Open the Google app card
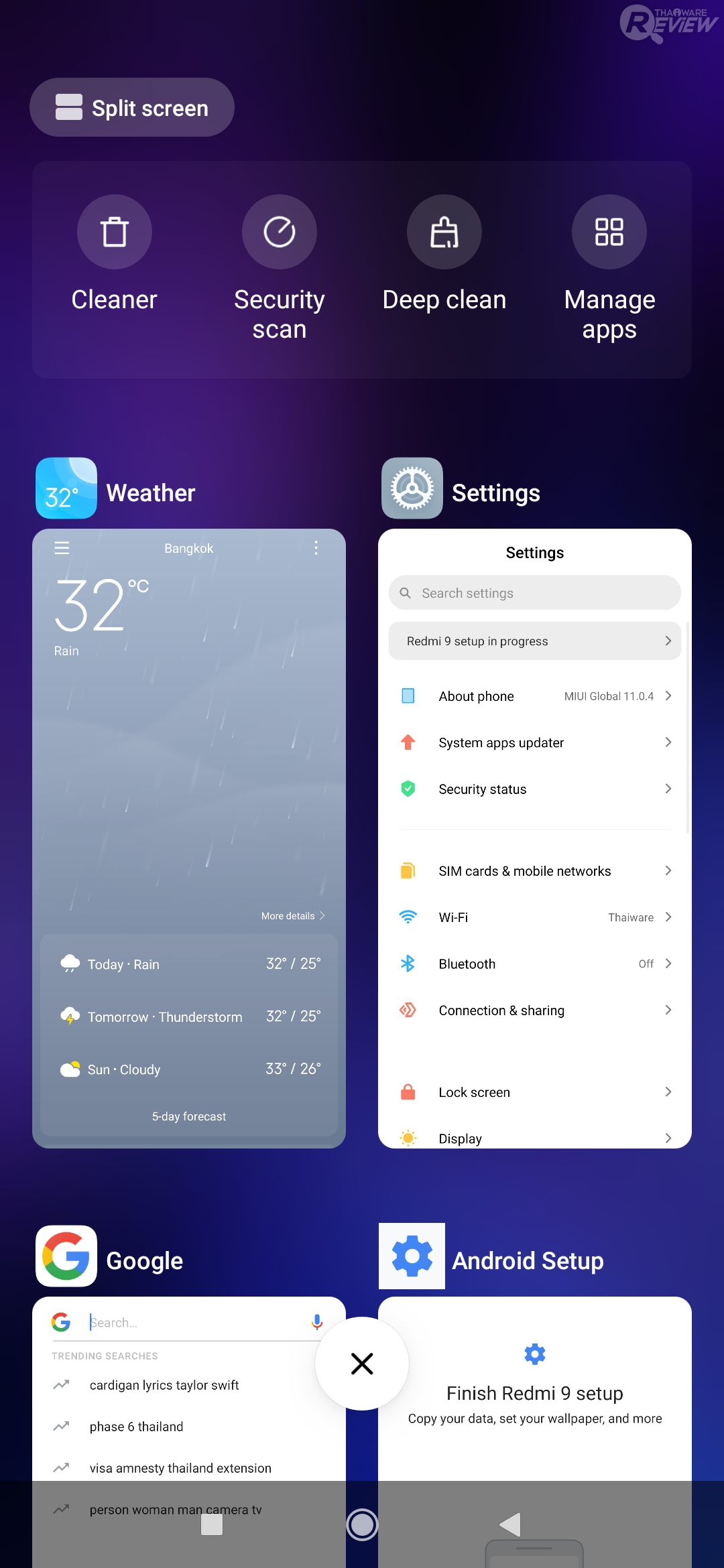Viewport: 724px width, 1568px height. (x=189, y=1407)
